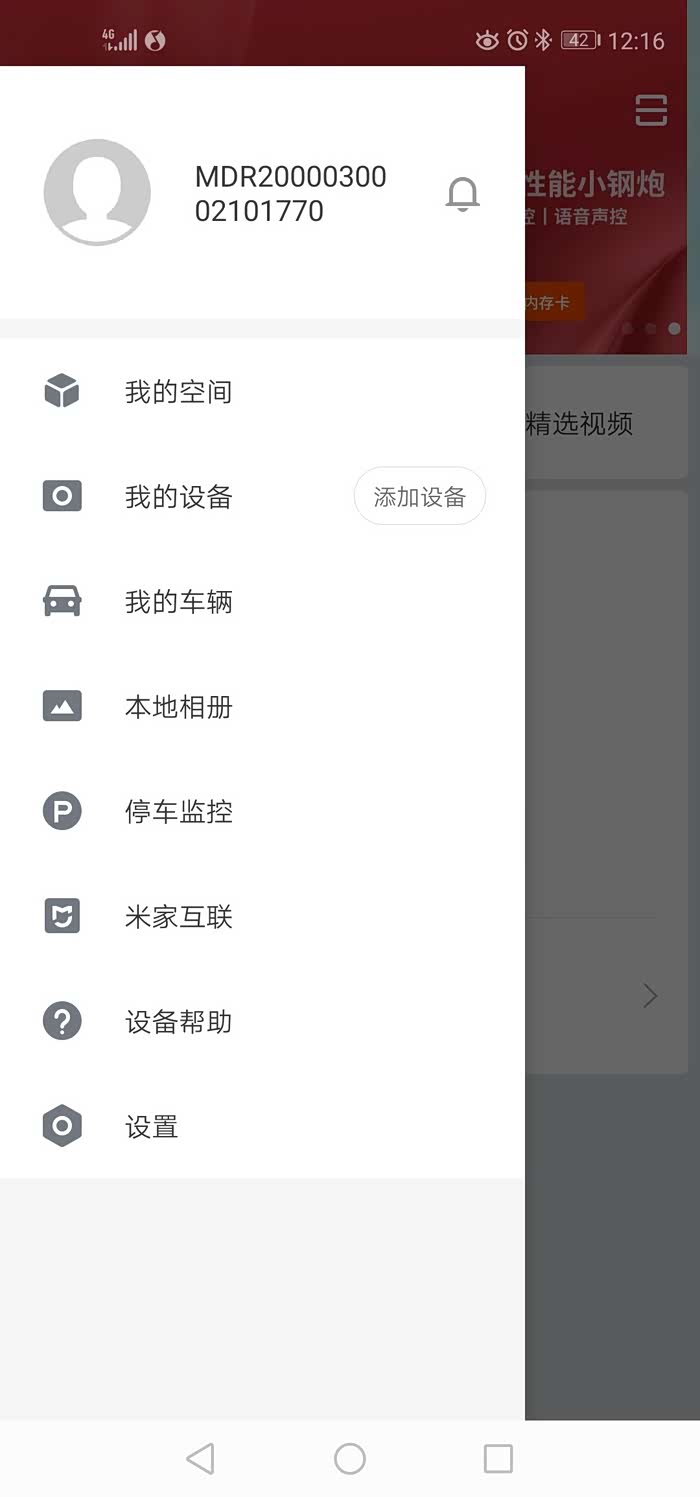This screenshot has width=700, height=1497.
Task: Open the notifications bell
Action: (x=462, y=194)
